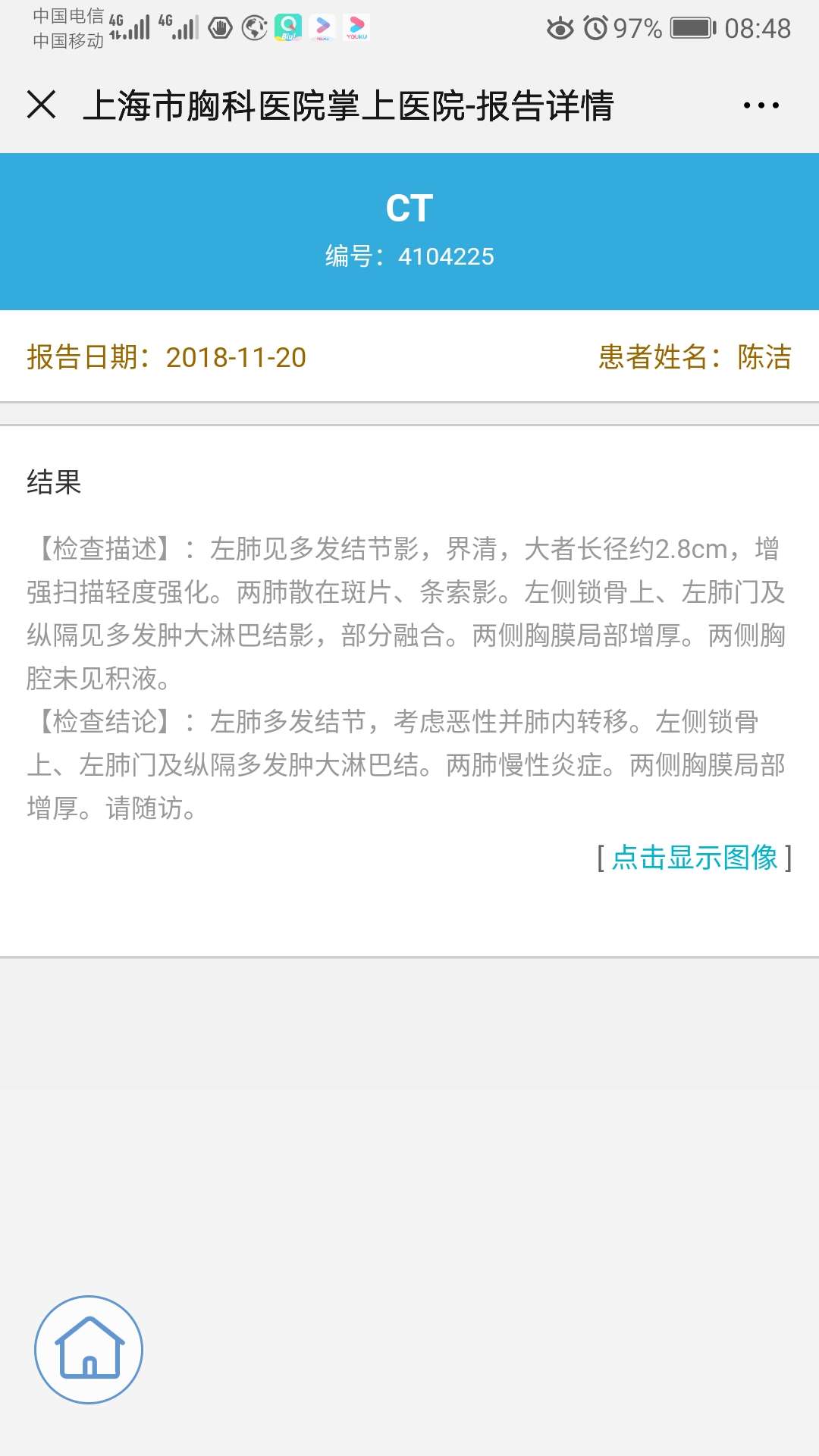The image size is (819, 1456).
Task: Tap the CT header banner
Action: (x=409, y=207)
